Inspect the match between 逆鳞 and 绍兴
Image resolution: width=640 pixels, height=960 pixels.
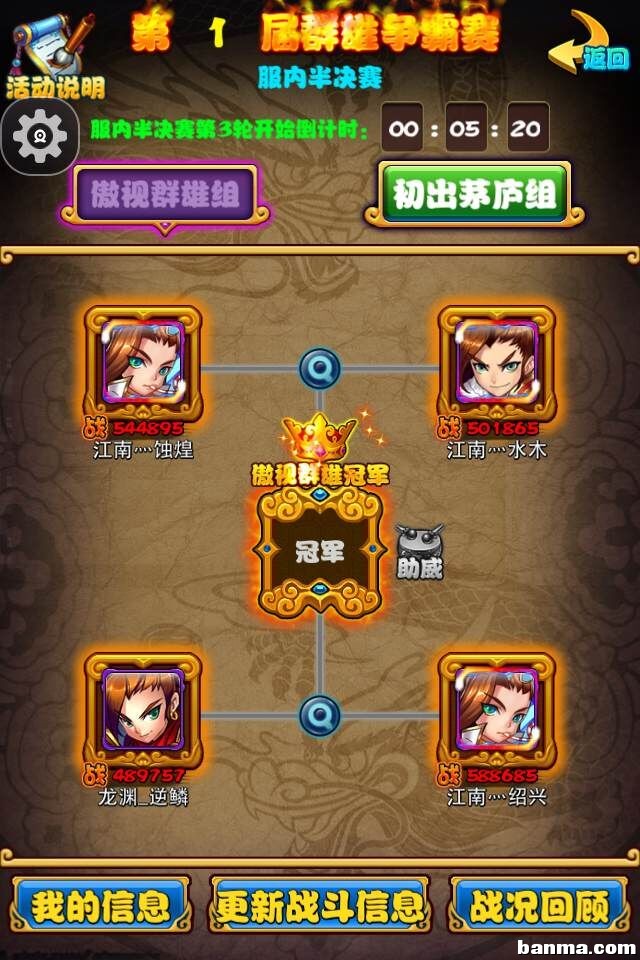(320, 716)
